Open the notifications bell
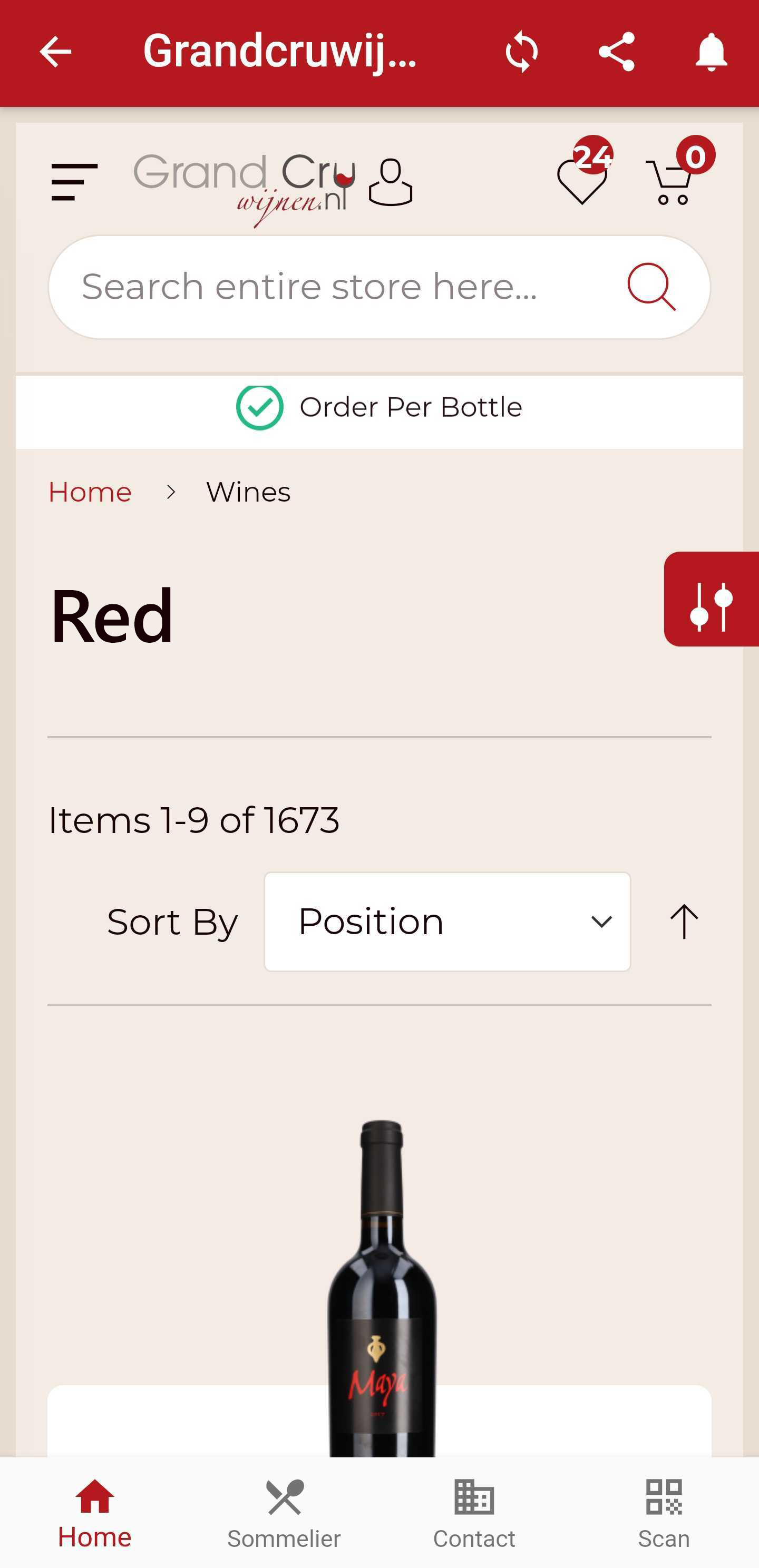This screenshot has height=1568, width=759. point(711,52)
